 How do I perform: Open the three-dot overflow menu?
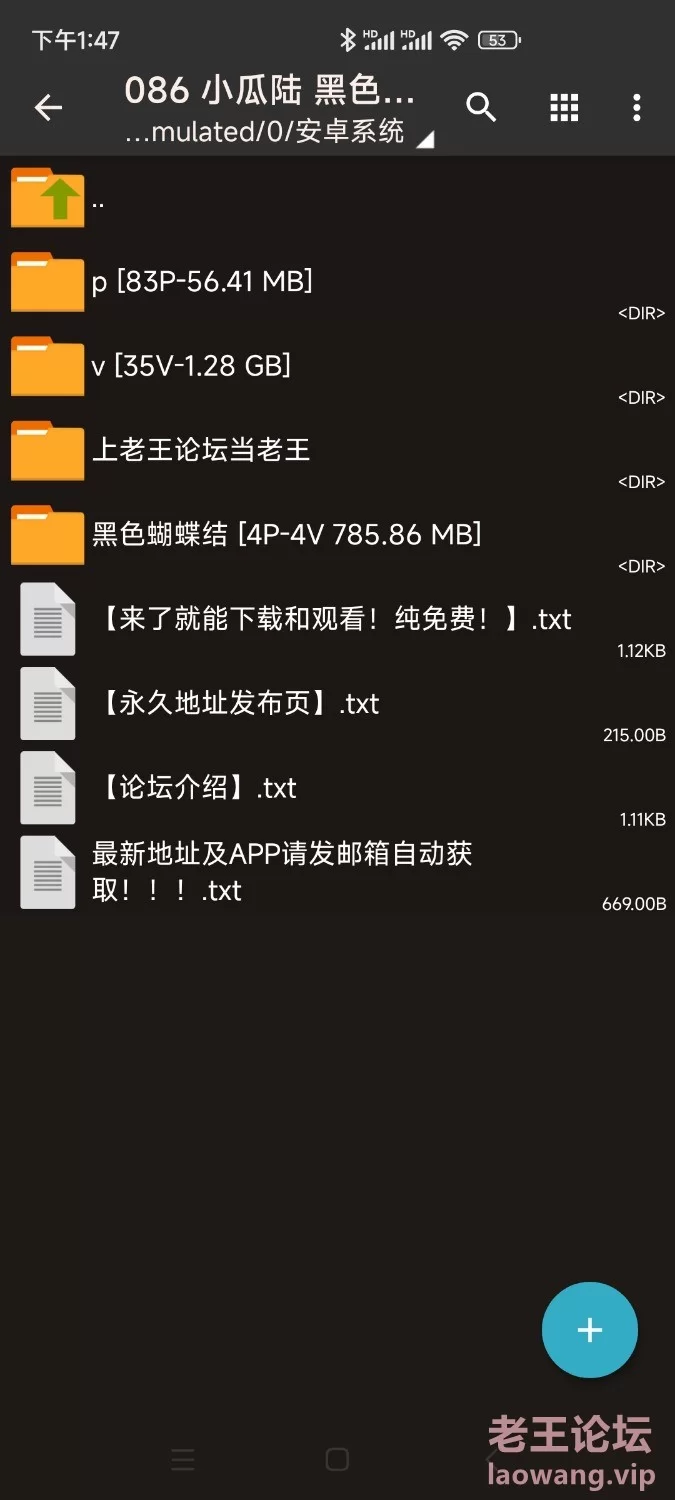click(x=637, y=108)
